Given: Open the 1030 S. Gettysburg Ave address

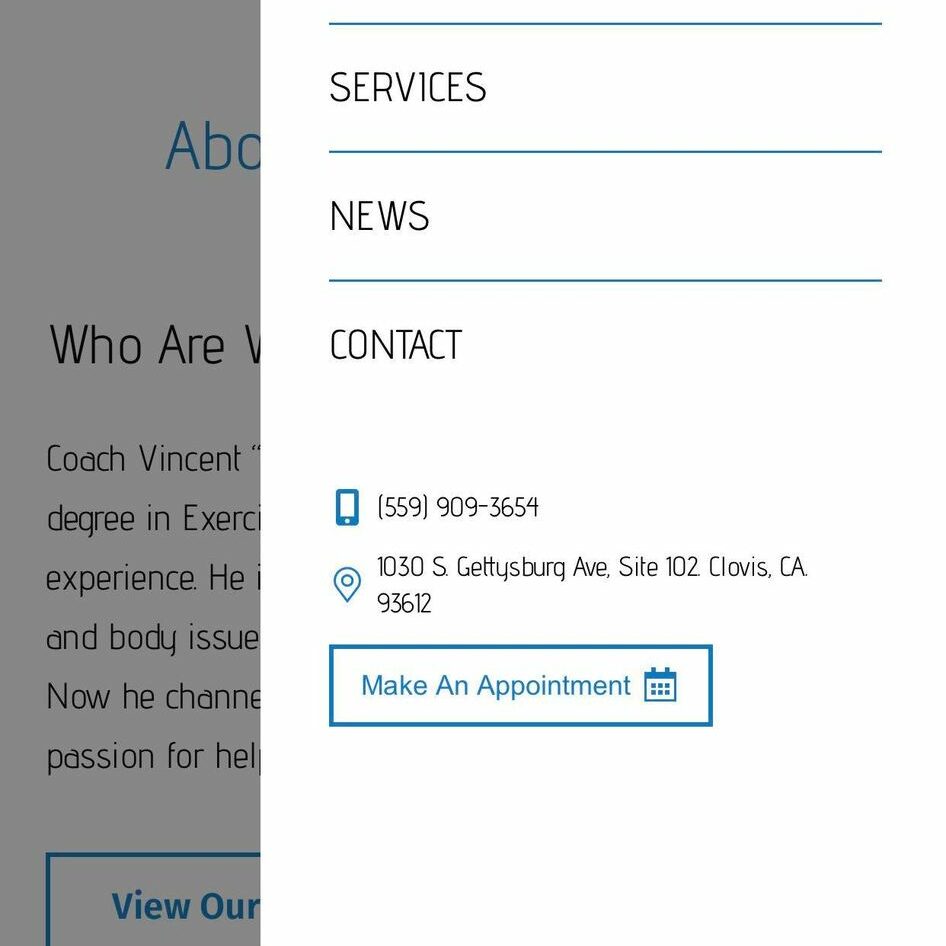Looking at the screenshot, I should (590, 584).
